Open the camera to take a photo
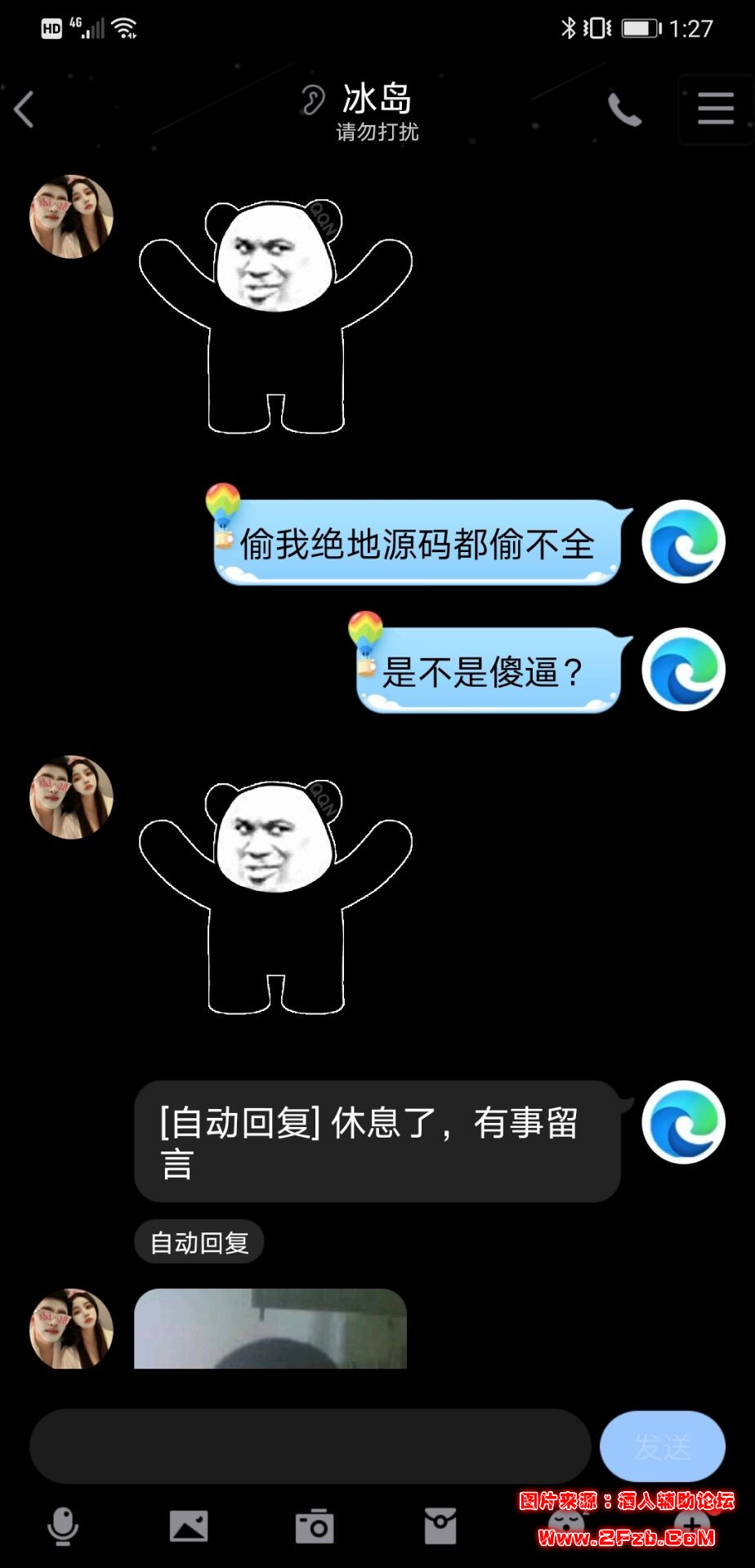Screen dimensions: 755x1568 315,1526
